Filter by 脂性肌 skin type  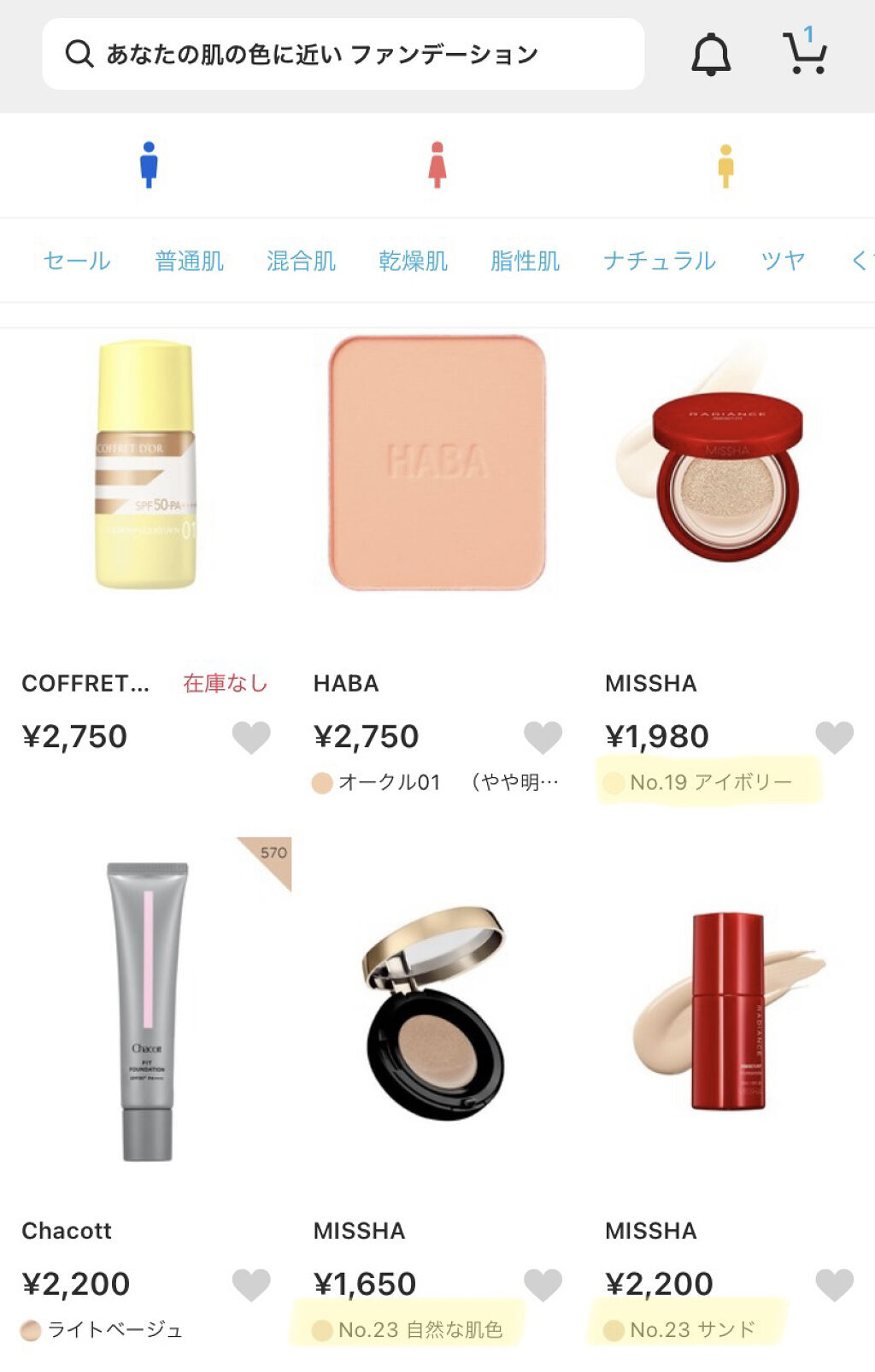pyautogui.click(x=525, y=261)
